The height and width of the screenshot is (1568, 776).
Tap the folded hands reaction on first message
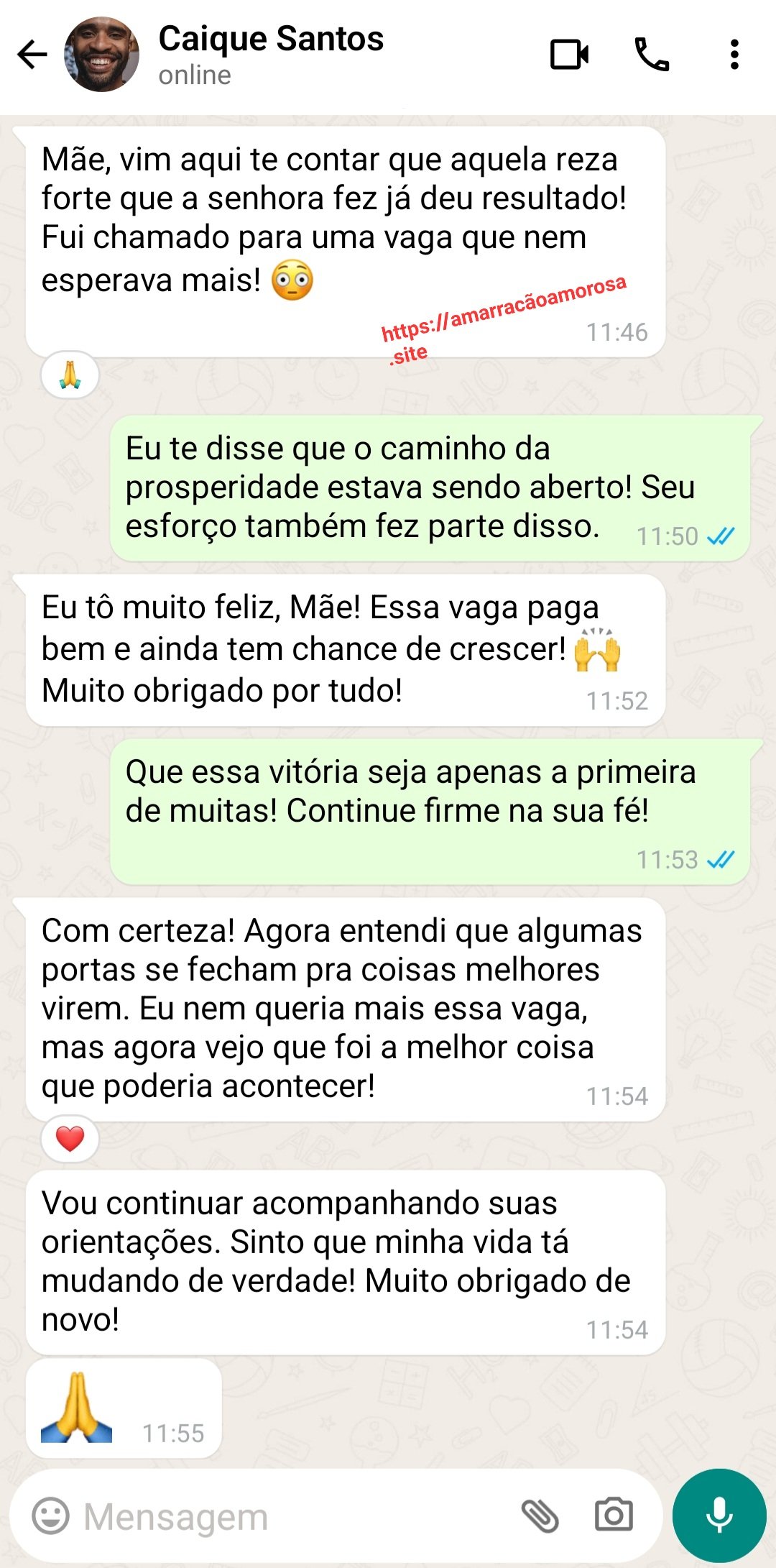(70, 375)
